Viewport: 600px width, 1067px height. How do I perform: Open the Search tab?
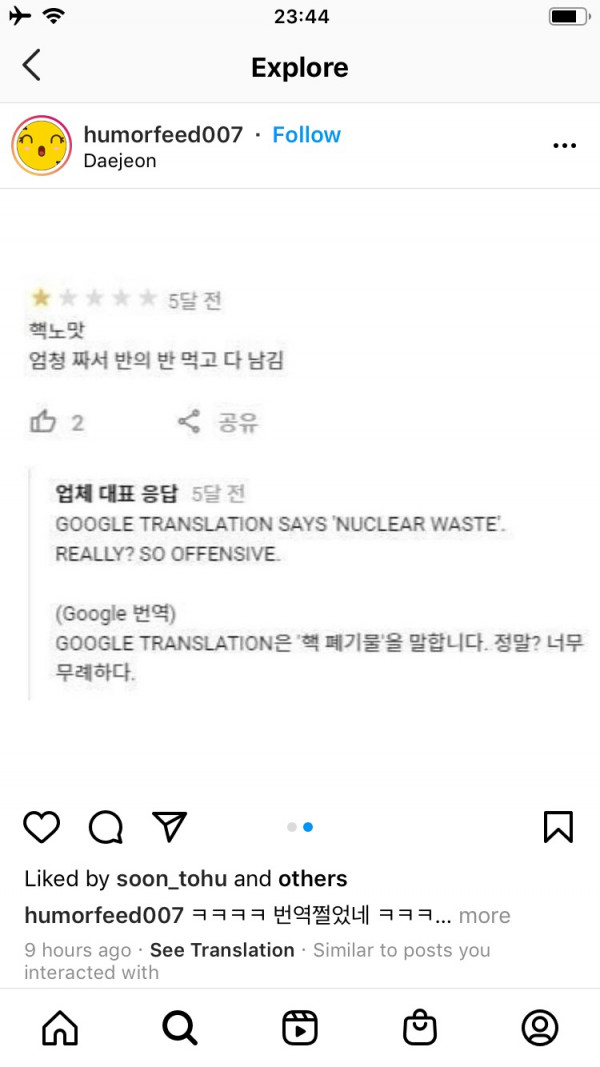180,1027
